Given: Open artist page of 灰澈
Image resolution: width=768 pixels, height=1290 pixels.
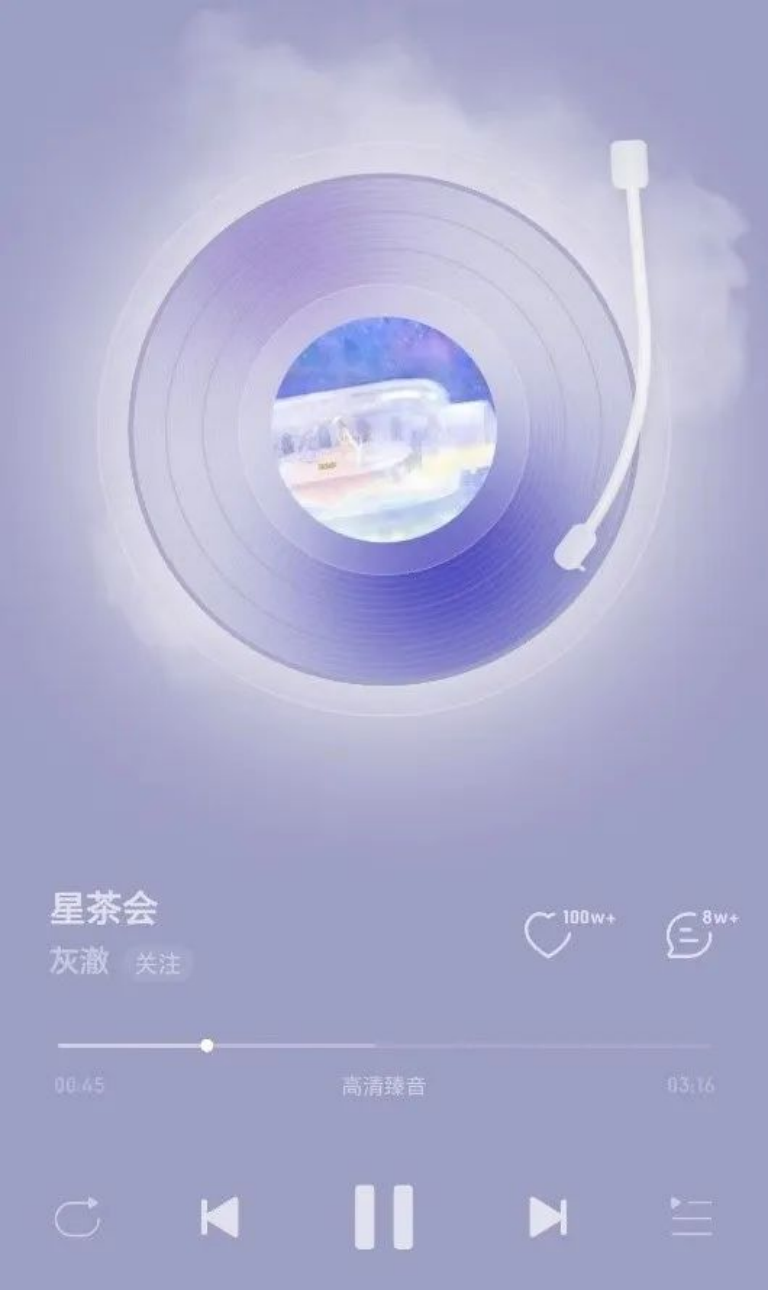Looking at the screenshot, I should coord(79,962).
